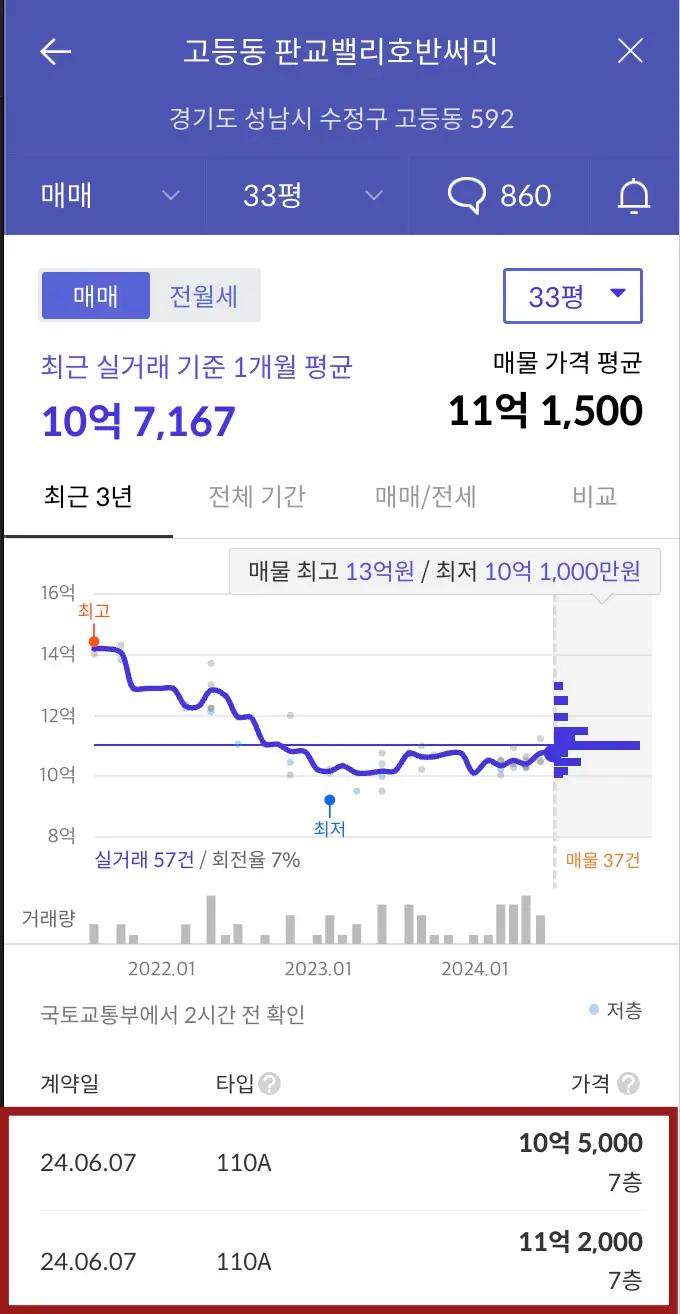The width and height of the screenshot is (680, 1314).
Task: Expand the outlined 33평 size selector
Action: coord(573,296)
